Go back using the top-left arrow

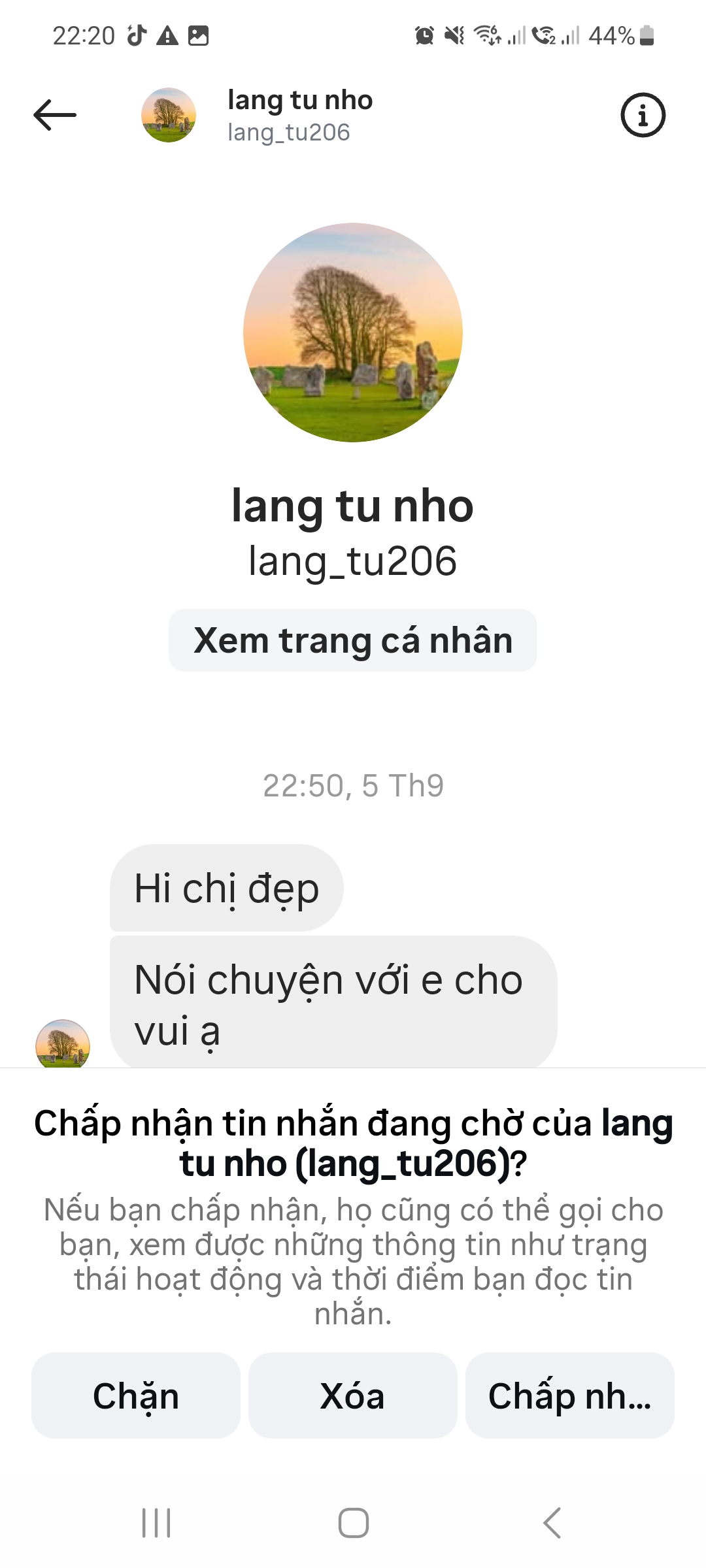coord(55,115)
